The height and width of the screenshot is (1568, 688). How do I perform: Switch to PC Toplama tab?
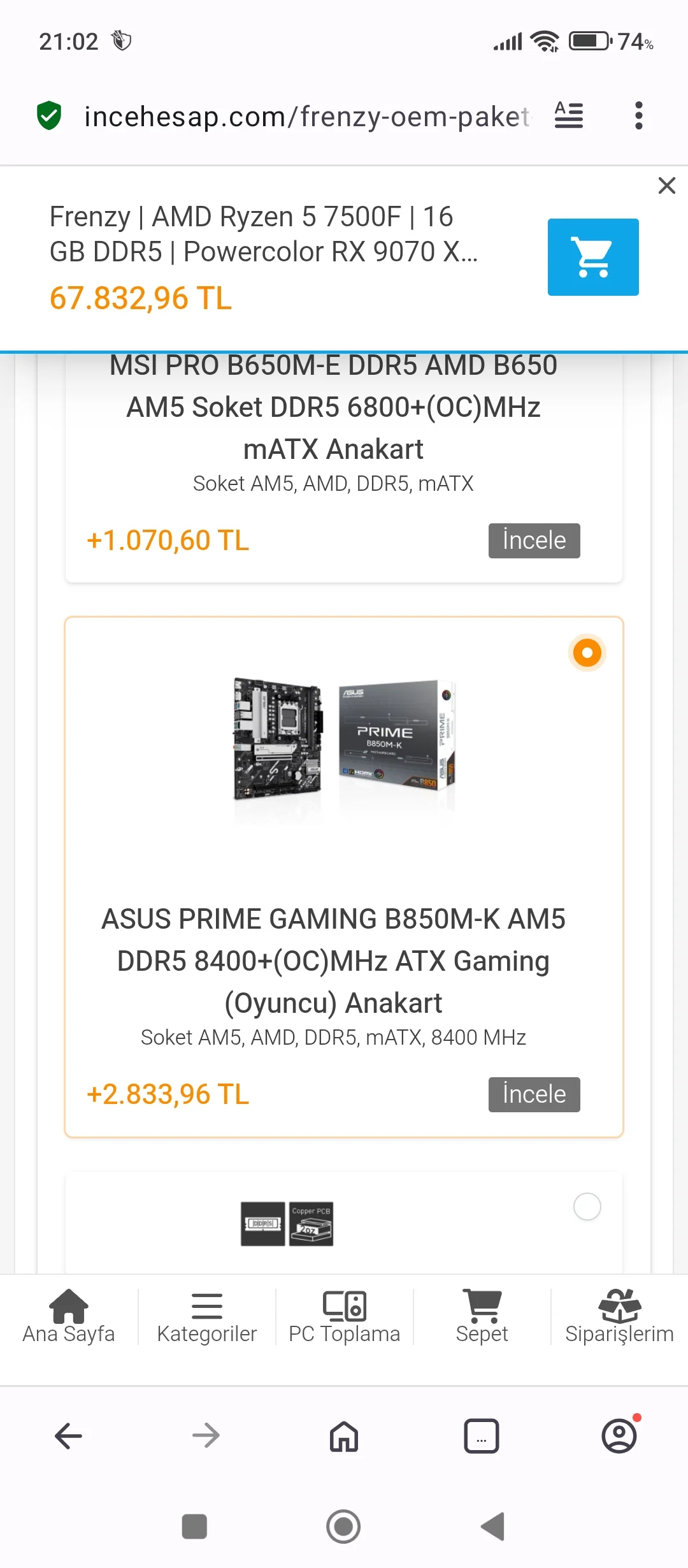(x=344, y=1317)
